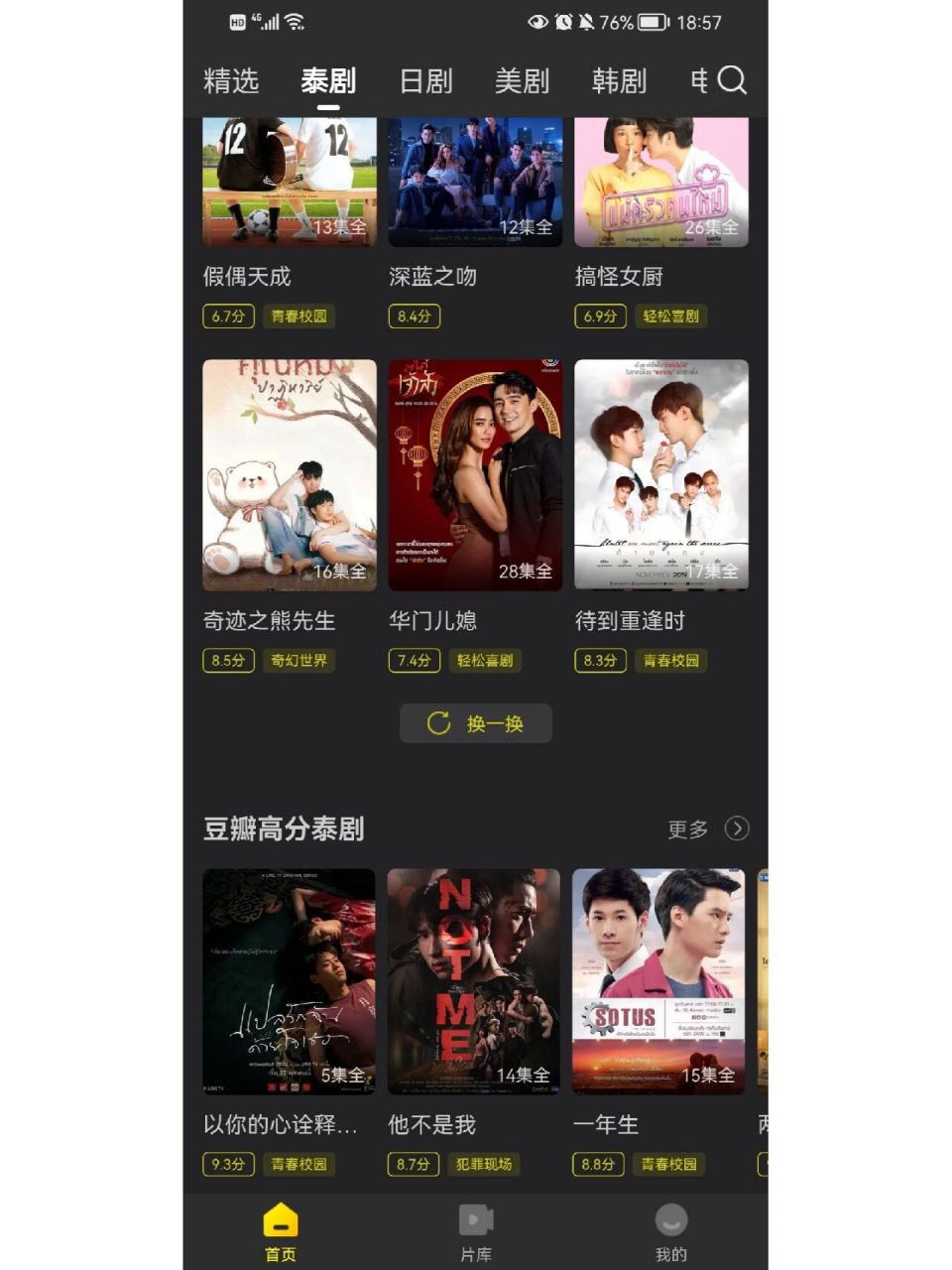Open the 待到重逢时 poster thumbnail
This screenshot has width=952, height=1270.
662,473
